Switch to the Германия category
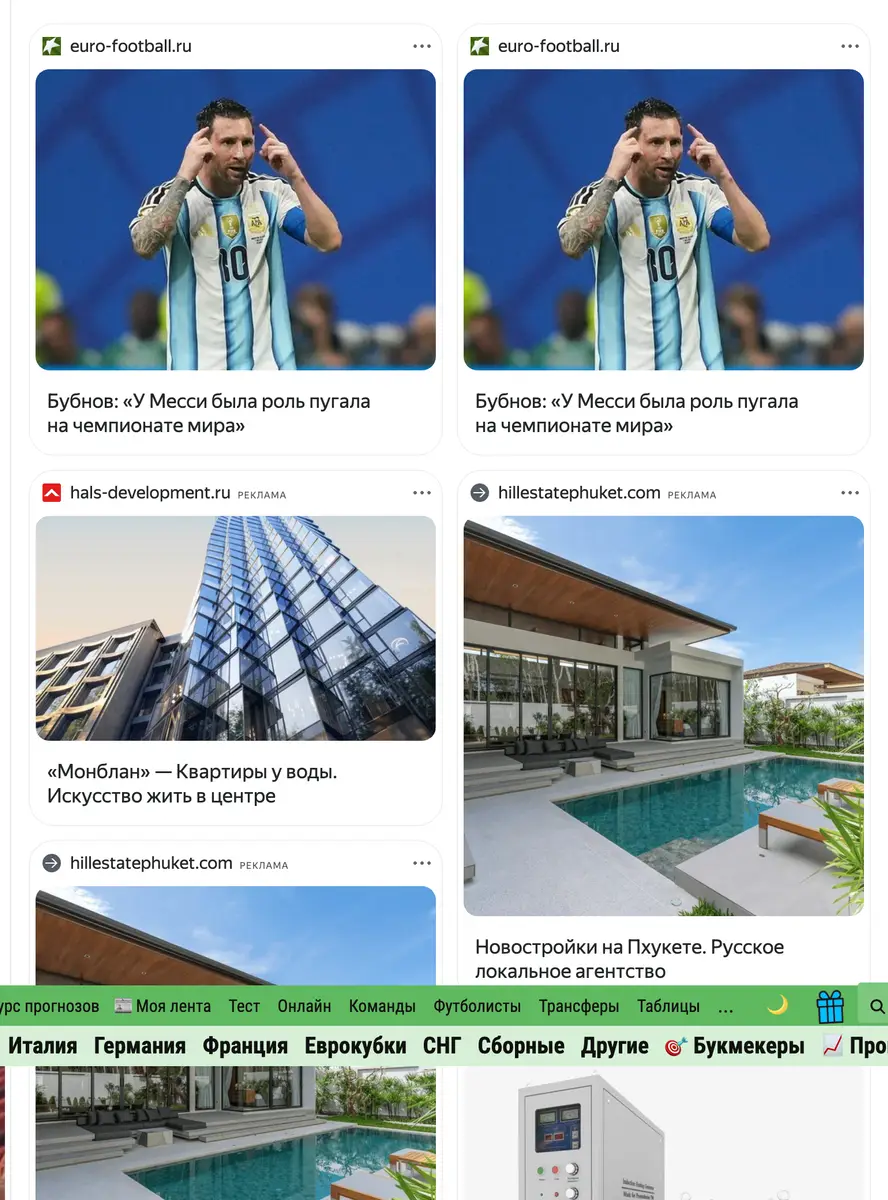 coord(140,1046)
